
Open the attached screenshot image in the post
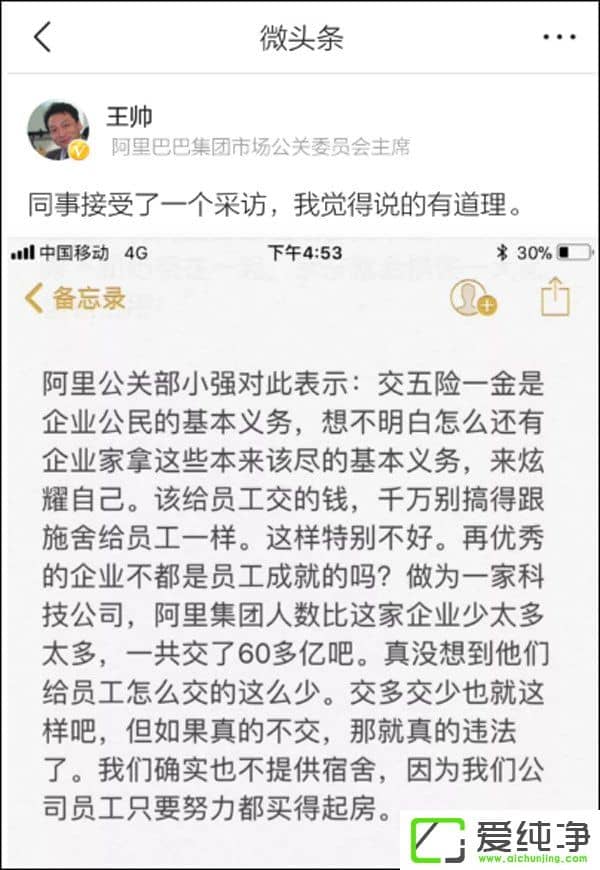(x=300, y=540)
